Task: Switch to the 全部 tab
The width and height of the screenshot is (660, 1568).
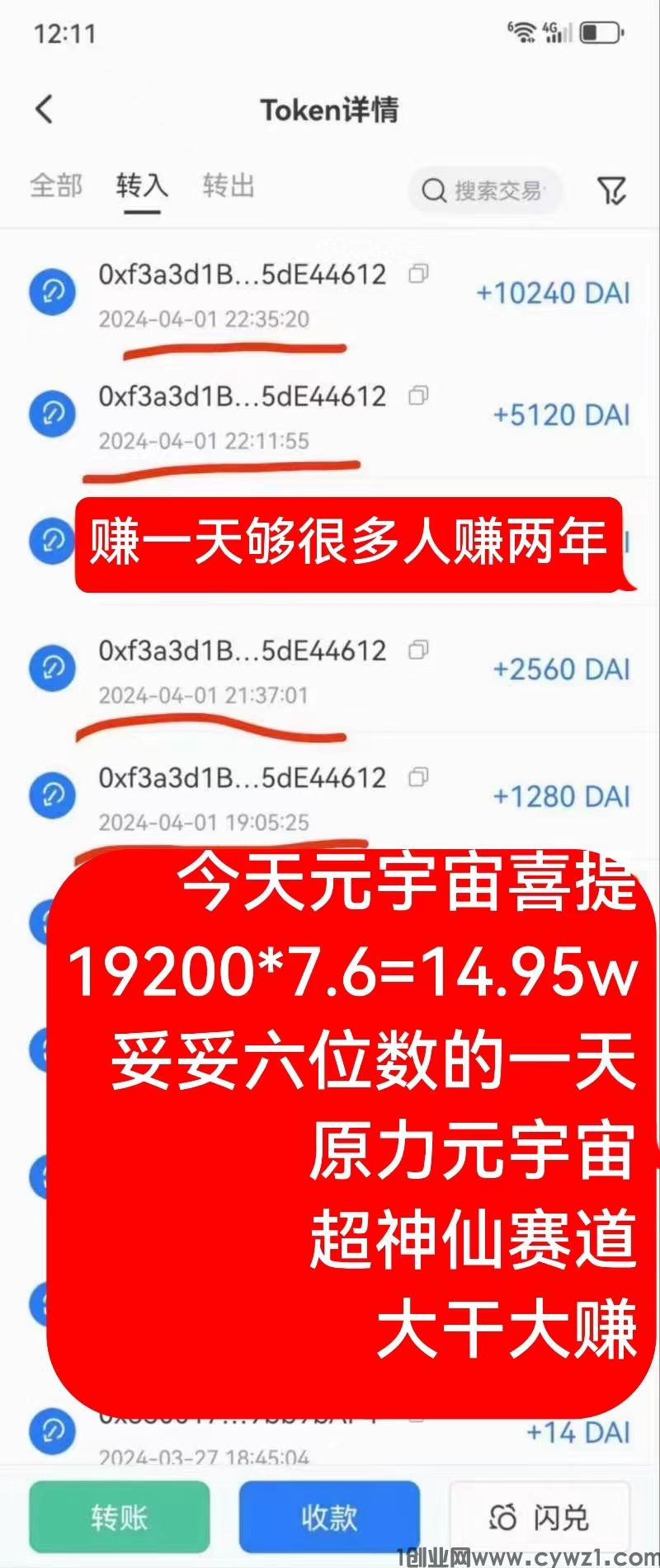Action: coord(56,185)
